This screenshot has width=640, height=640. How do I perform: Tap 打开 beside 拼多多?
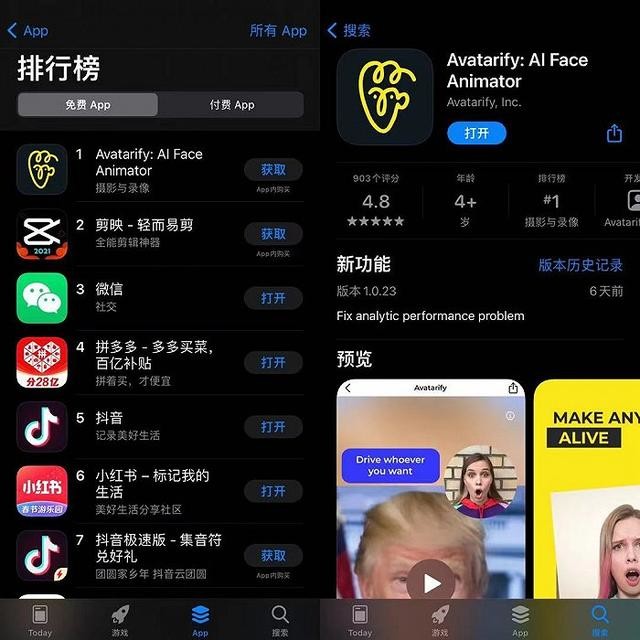click(x=273, y=362)
